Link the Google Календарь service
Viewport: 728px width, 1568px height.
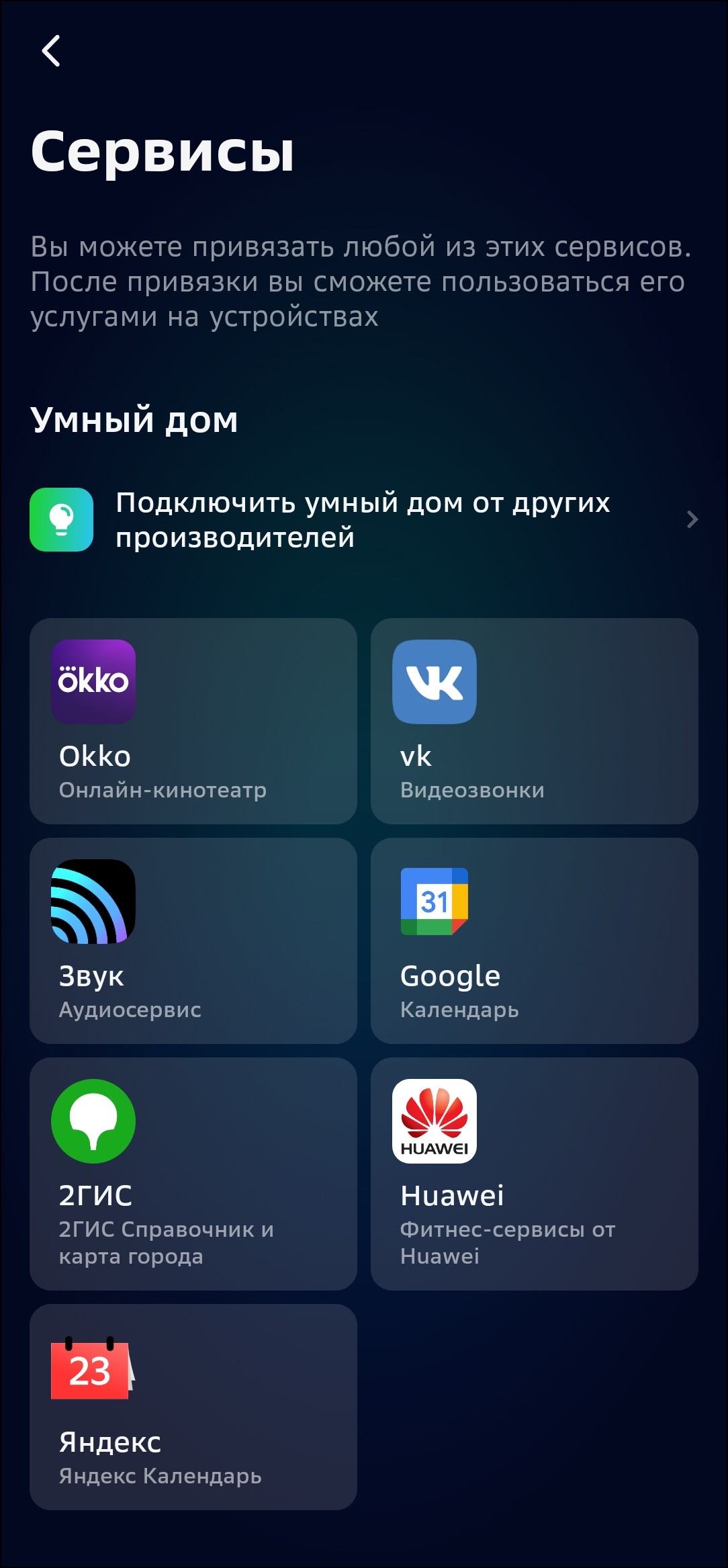pos(534,941)
